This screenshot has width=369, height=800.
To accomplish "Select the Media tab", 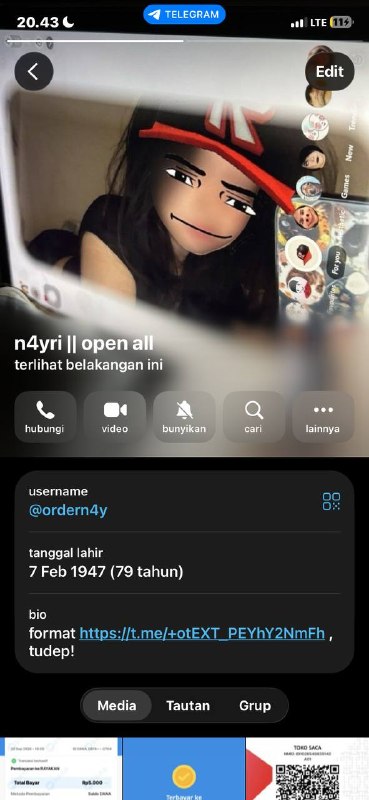I will pyautogui.click(x=117, y=706).
